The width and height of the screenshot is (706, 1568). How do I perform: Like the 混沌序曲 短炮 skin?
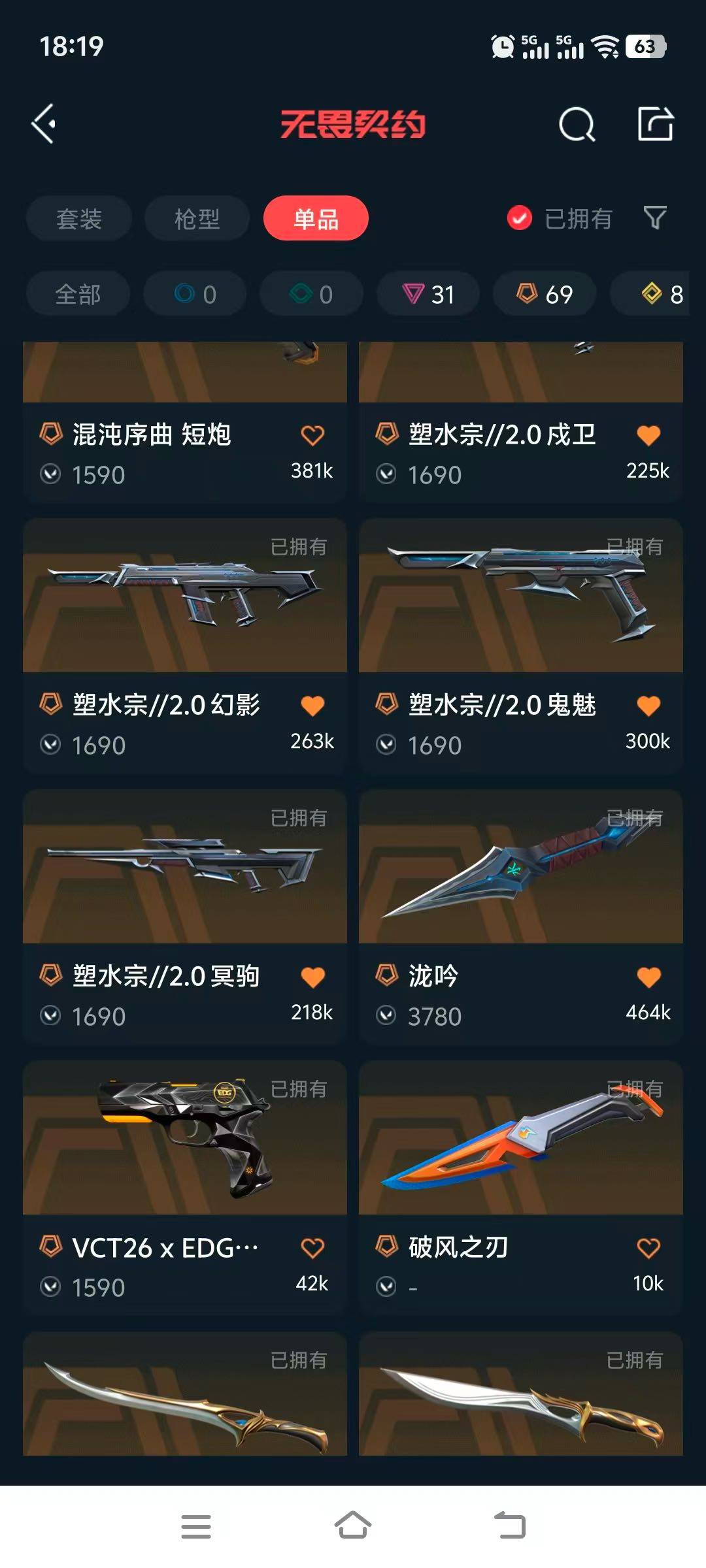(312, 435)
